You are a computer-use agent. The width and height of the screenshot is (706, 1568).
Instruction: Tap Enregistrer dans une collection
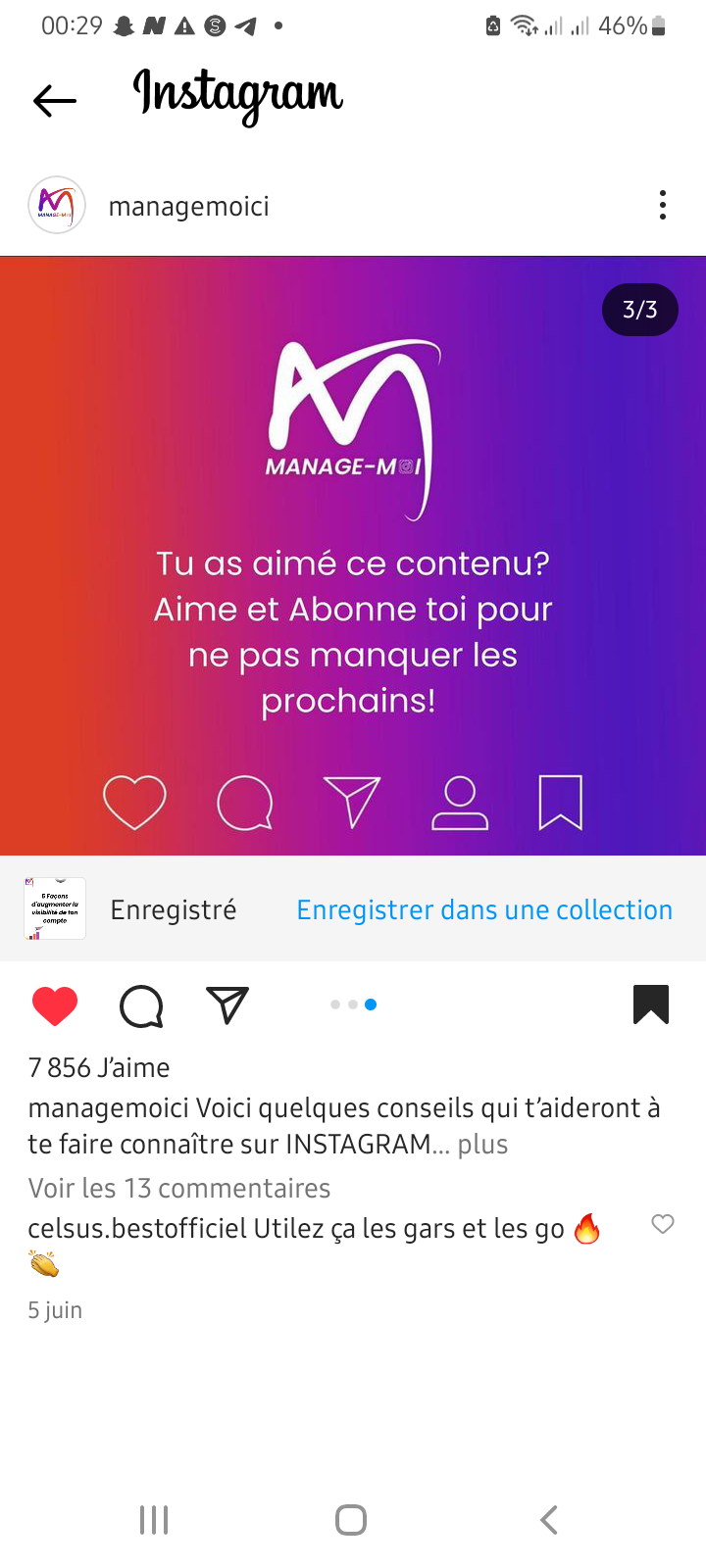(x=484, y=909)
